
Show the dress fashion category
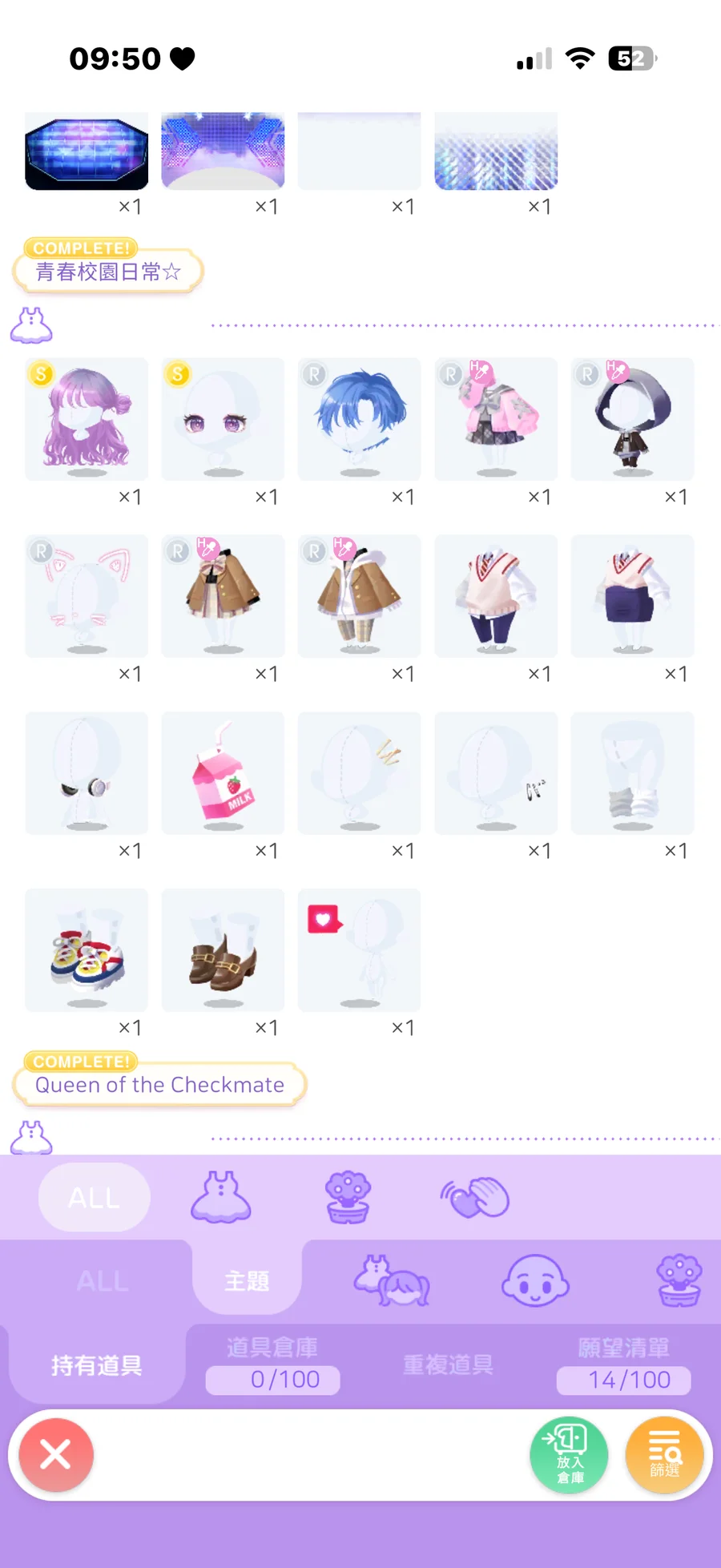(221, 1197)
